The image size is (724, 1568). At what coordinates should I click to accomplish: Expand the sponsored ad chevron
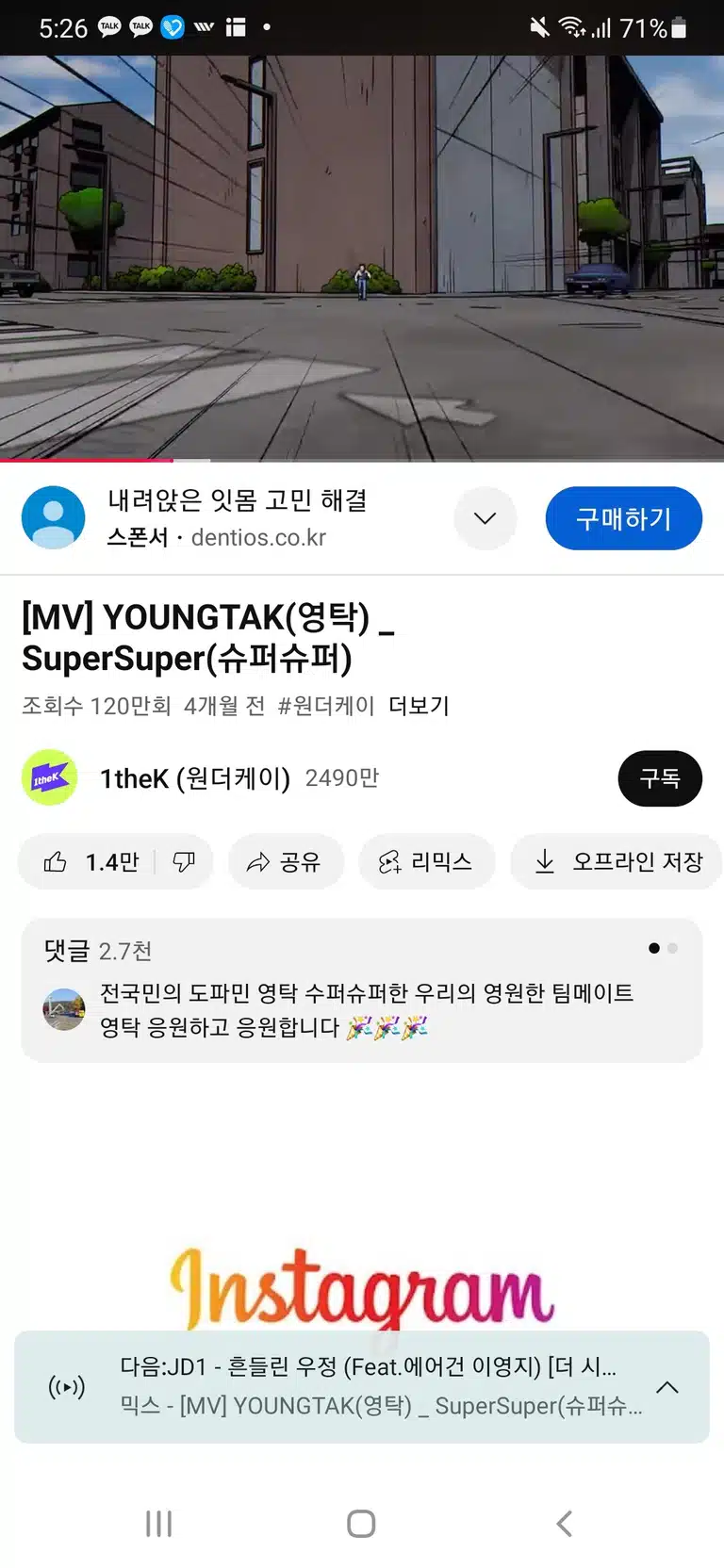pyautogui.click(x=485, y=518)
